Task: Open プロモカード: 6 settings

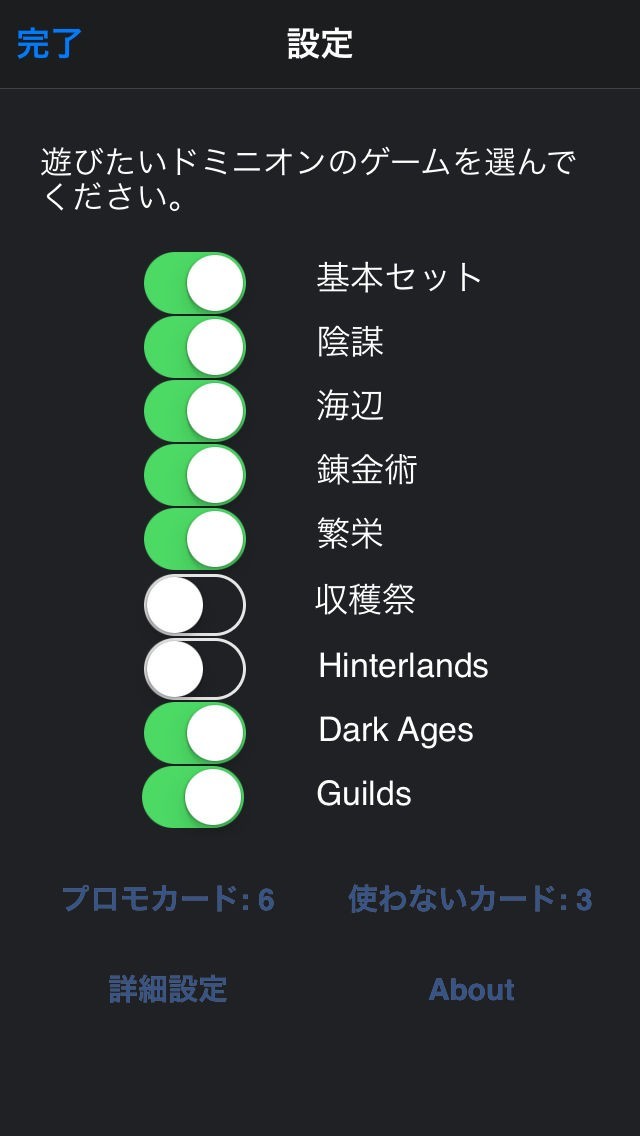Action: (168, 899)
